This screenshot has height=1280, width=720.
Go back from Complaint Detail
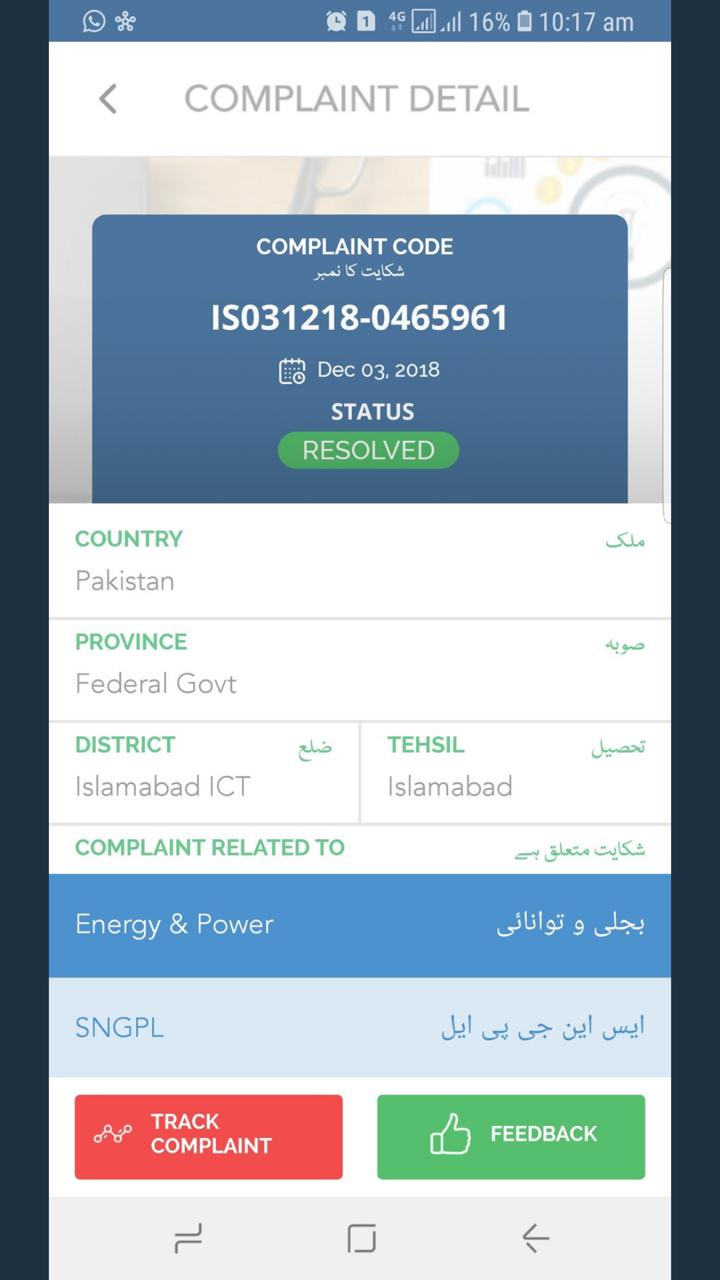pos(108,99)
